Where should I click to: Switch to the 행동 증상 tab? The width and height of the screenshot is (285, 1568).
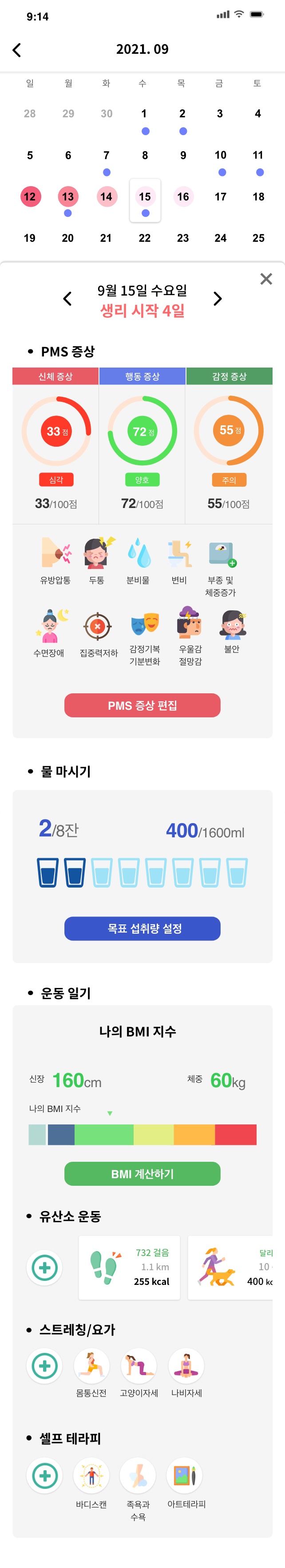click(142, 376)
